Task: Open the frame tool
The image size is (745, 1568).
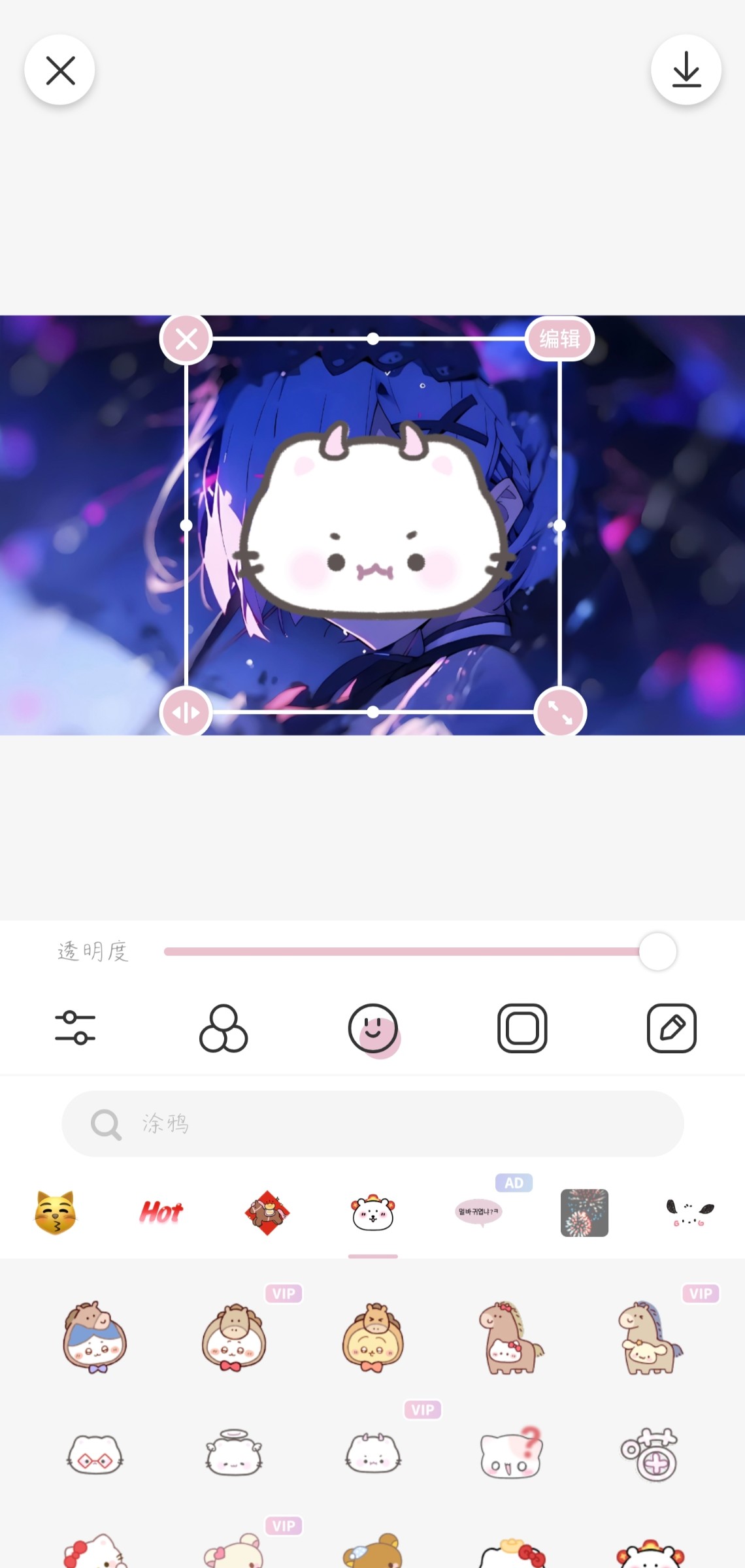Action: click(x=522, y=1028)
